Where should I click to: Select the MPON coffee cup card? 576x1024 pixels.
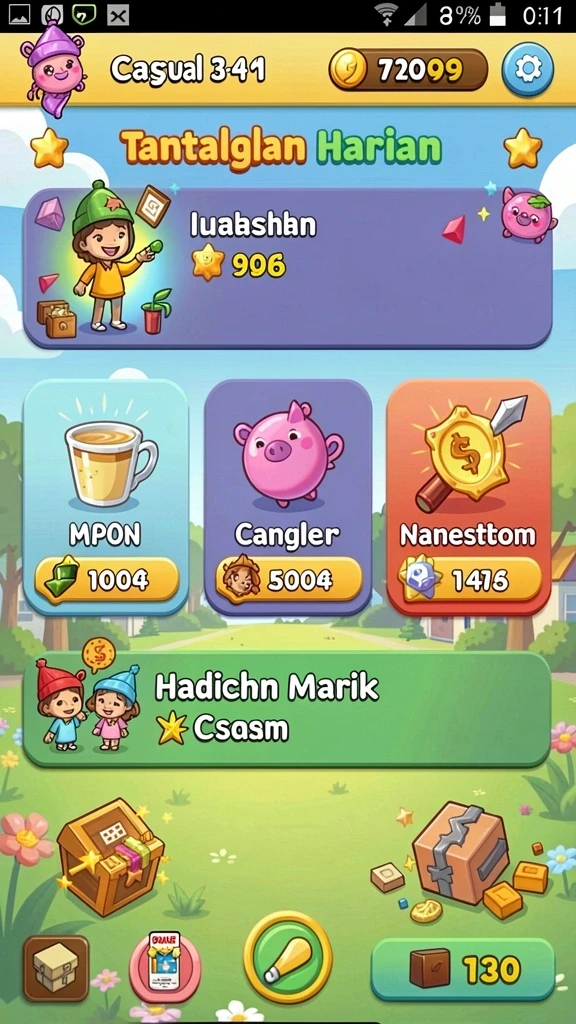(x=106, y=497)
